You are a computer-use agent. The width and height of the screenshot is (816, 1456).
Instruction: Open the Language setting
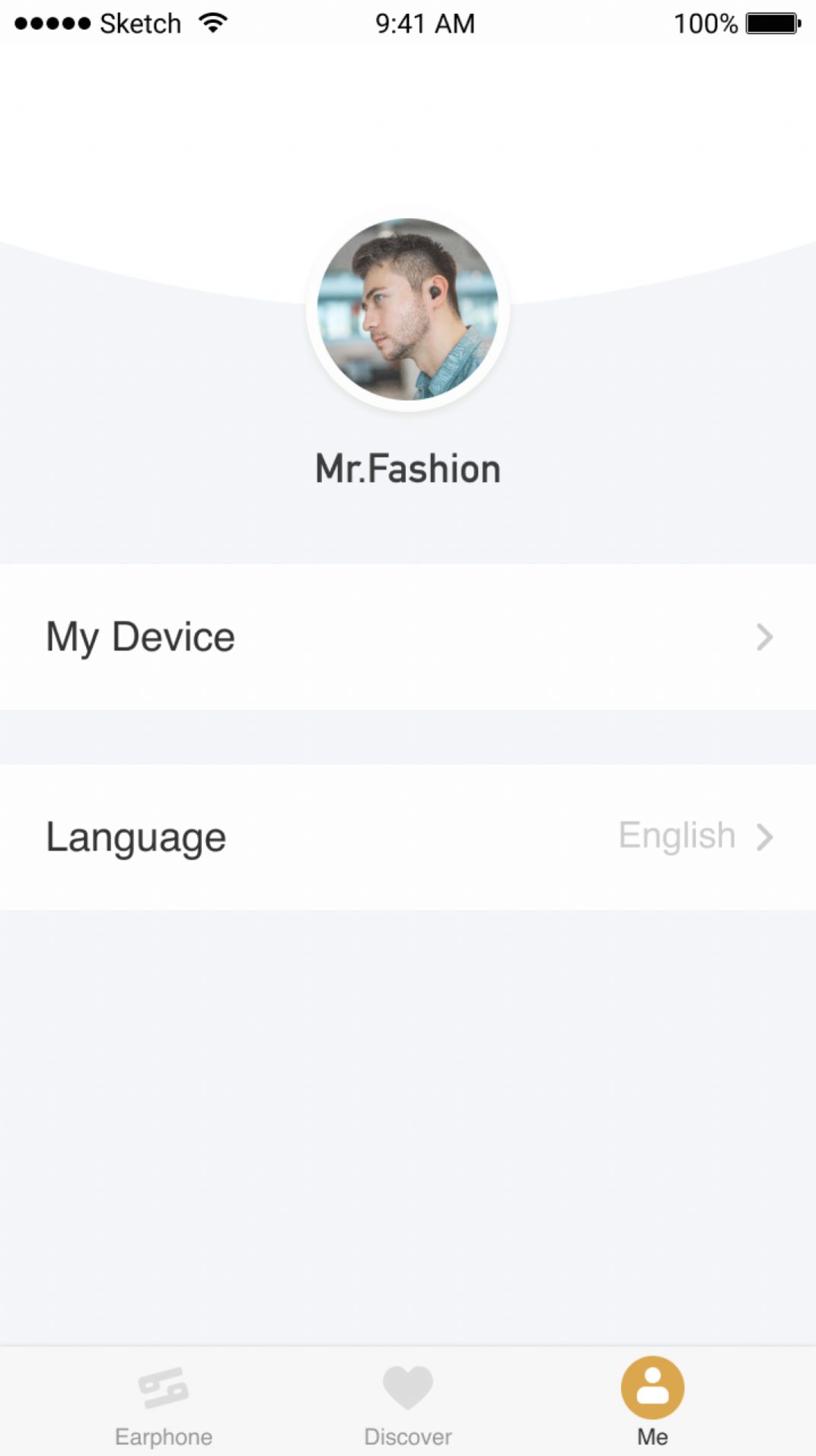pyautogui.click(x=408, y=837)
